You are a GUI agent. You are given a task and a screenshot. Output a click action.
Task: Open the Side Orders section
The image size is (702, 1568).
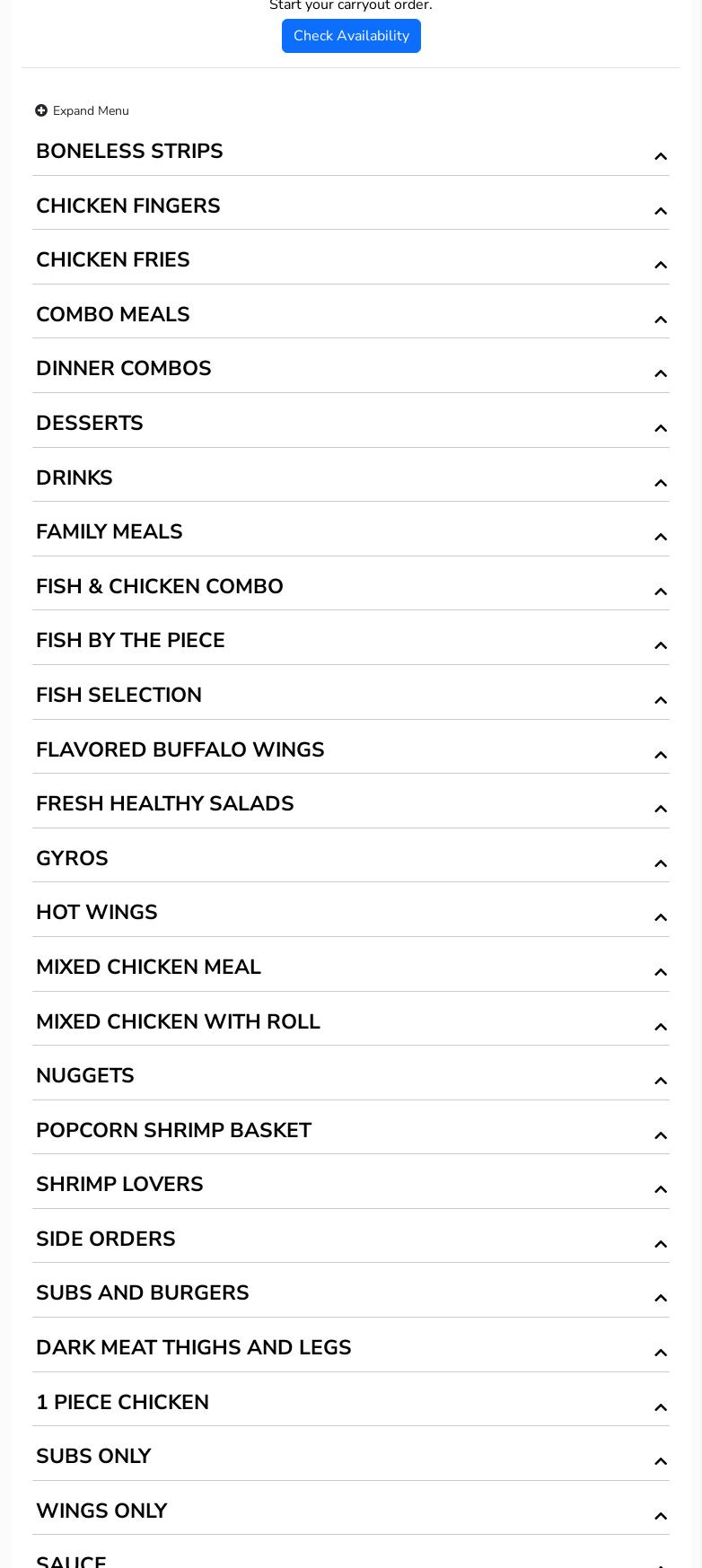(x=350, y=1240)
